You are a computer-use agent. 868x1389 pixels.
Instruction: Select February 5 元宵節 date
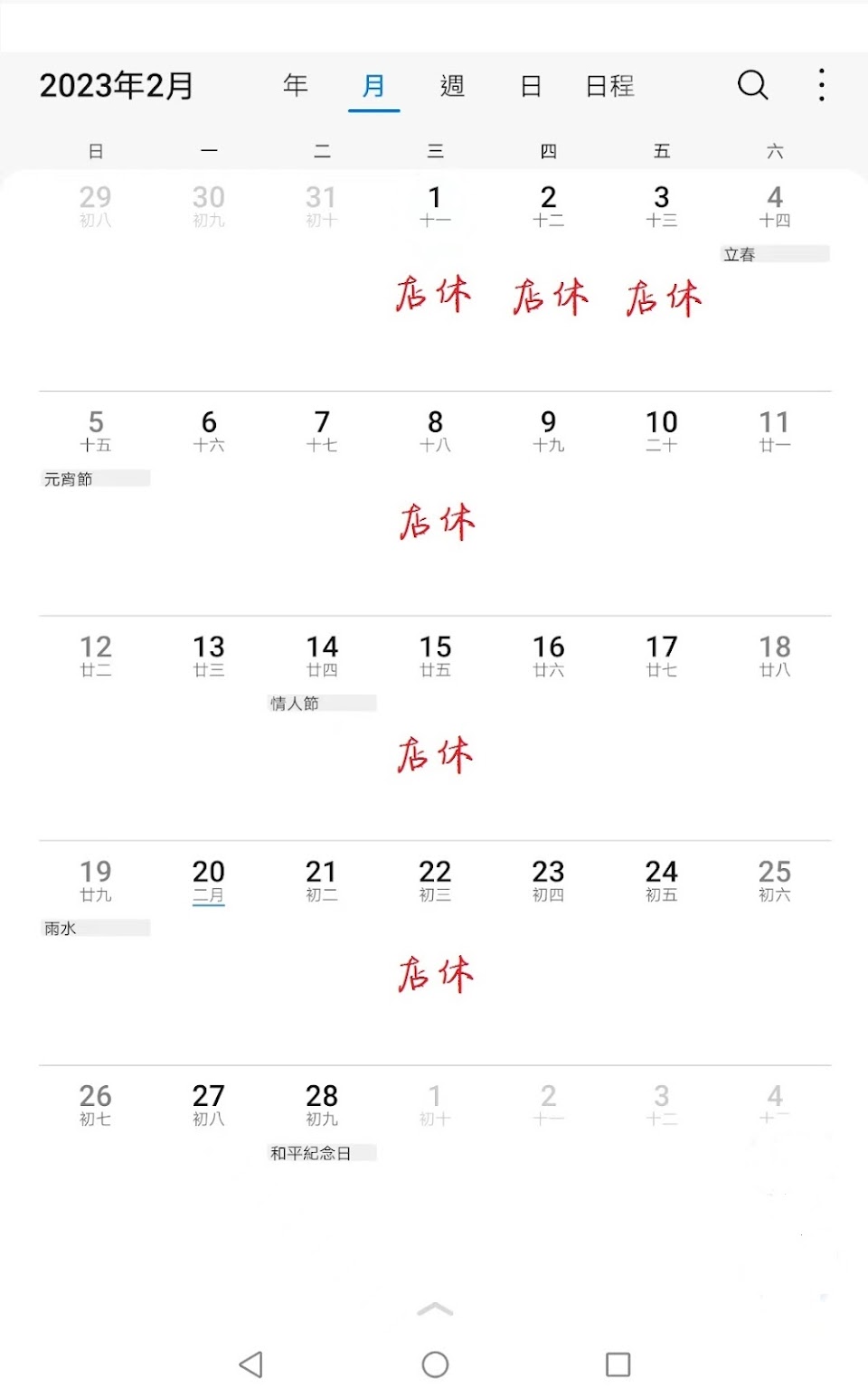96,430
